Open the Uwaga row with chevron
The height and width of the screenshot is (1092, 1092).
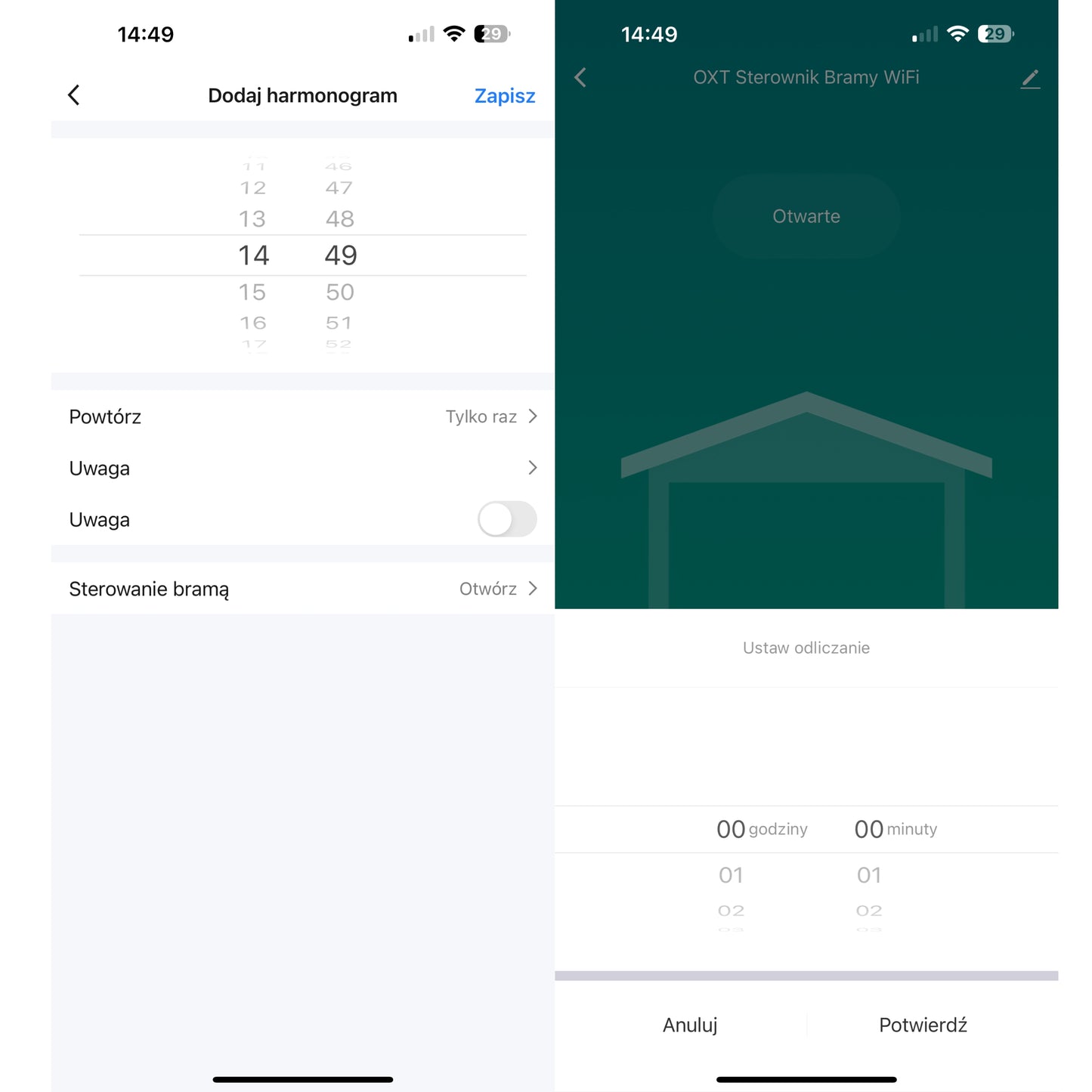point(302,468)
